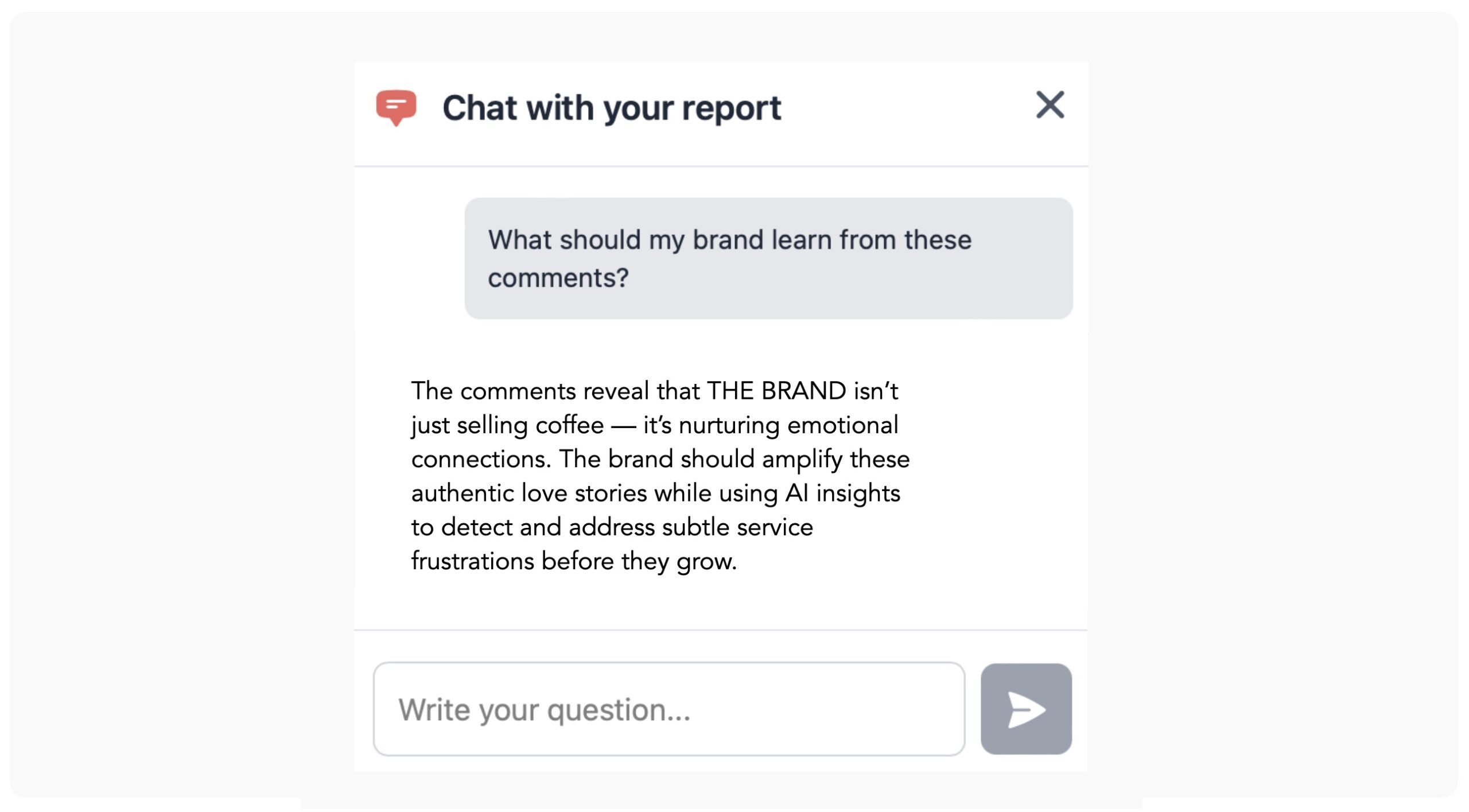Send the question with the arrow button
The width and height of the screenshot is (1469, 812).
(1026, 709)
